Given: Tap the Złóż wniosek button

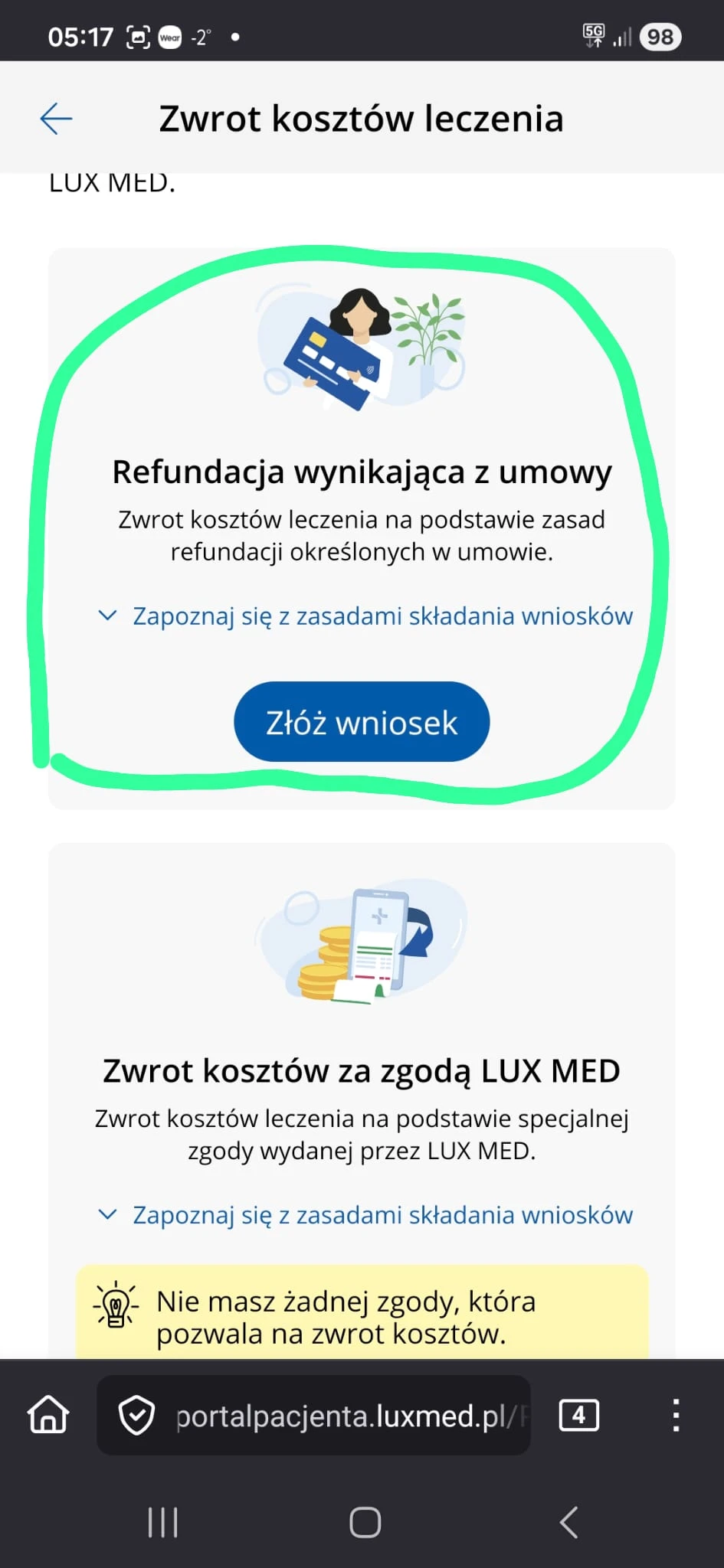Looking at the screenshot, I should [x=362, y=722].
